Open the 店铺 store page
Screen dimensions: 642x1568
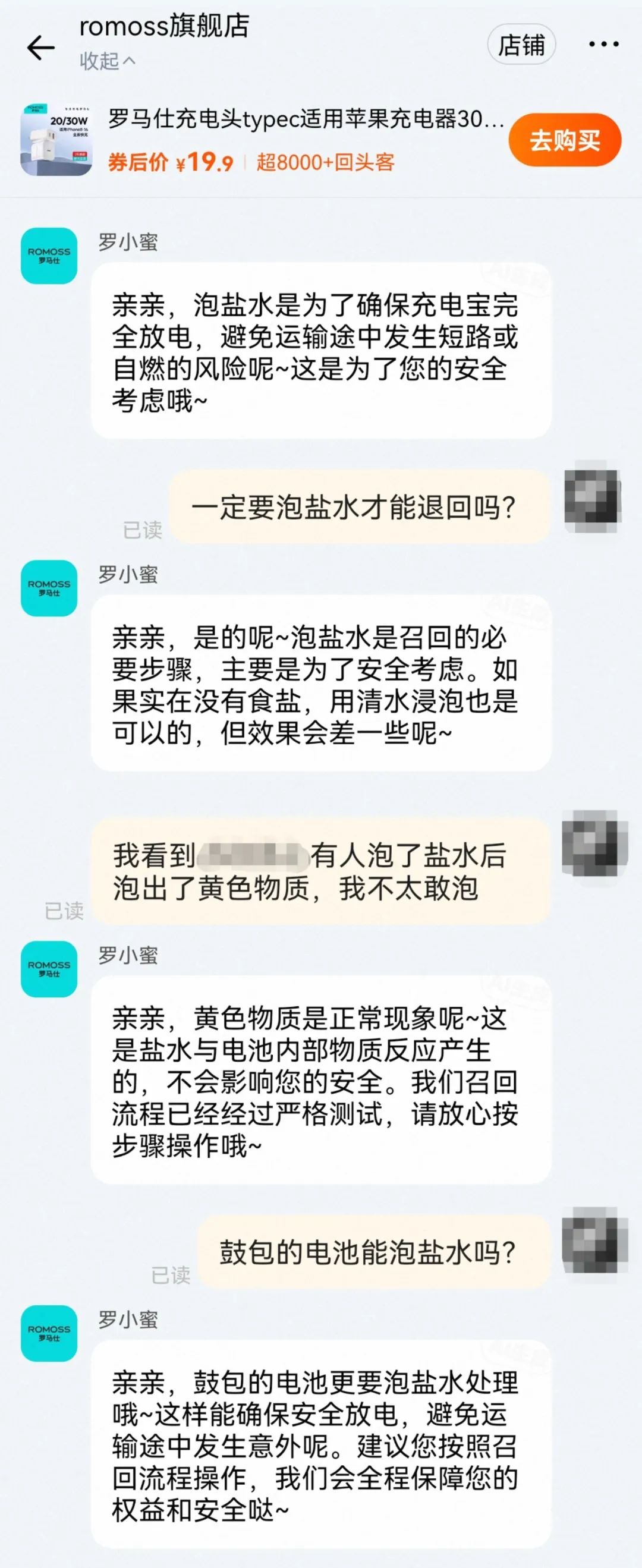tap(521, 45)
